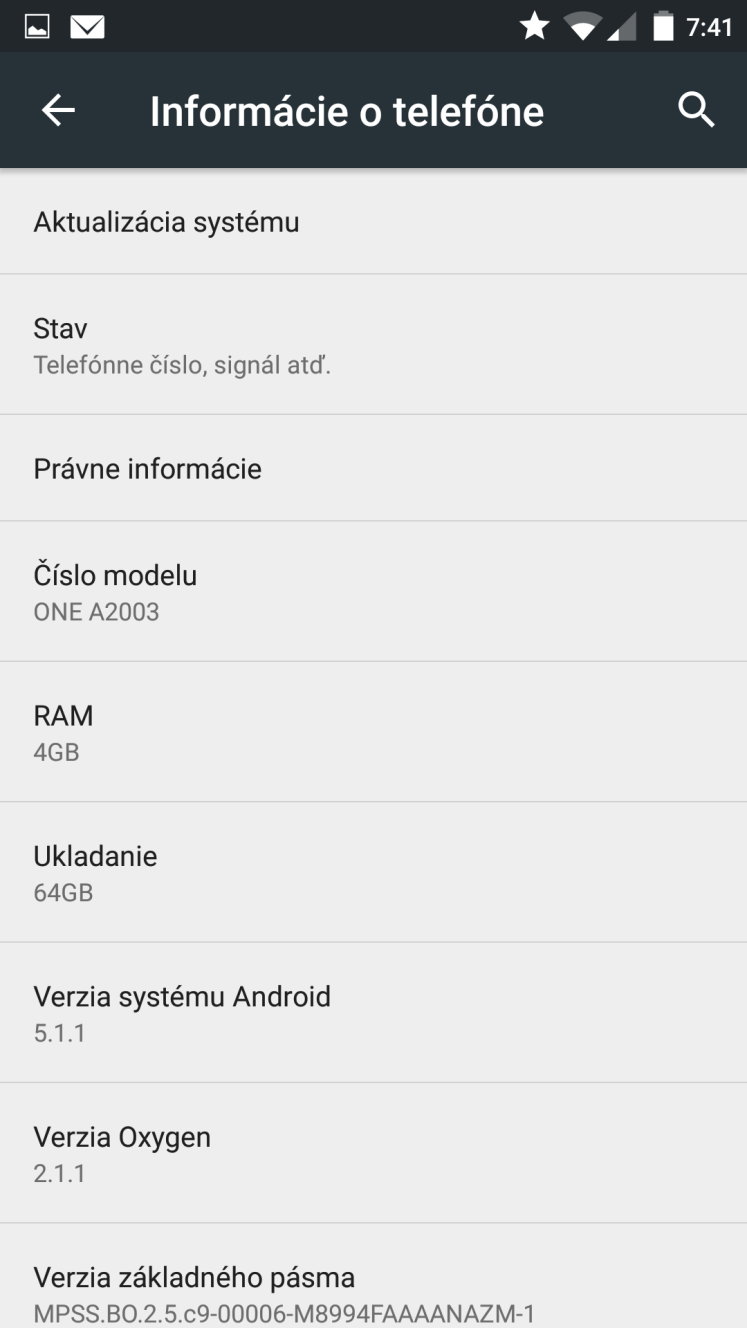
Task: Open the Stav row
Action: (373, 344)
